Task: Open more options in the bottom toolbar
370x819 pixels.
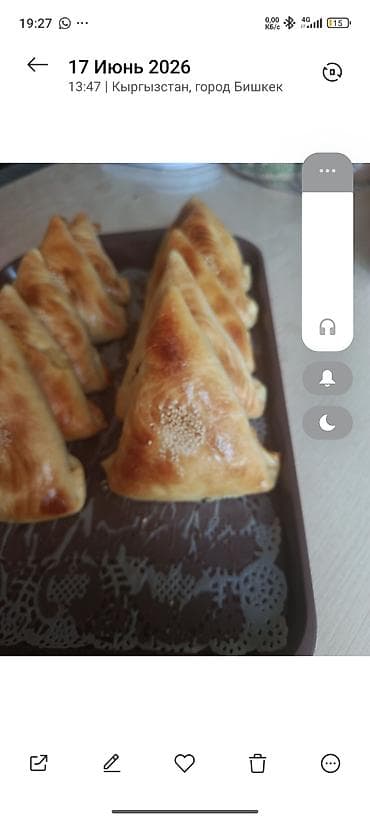Action: point(330,763)
